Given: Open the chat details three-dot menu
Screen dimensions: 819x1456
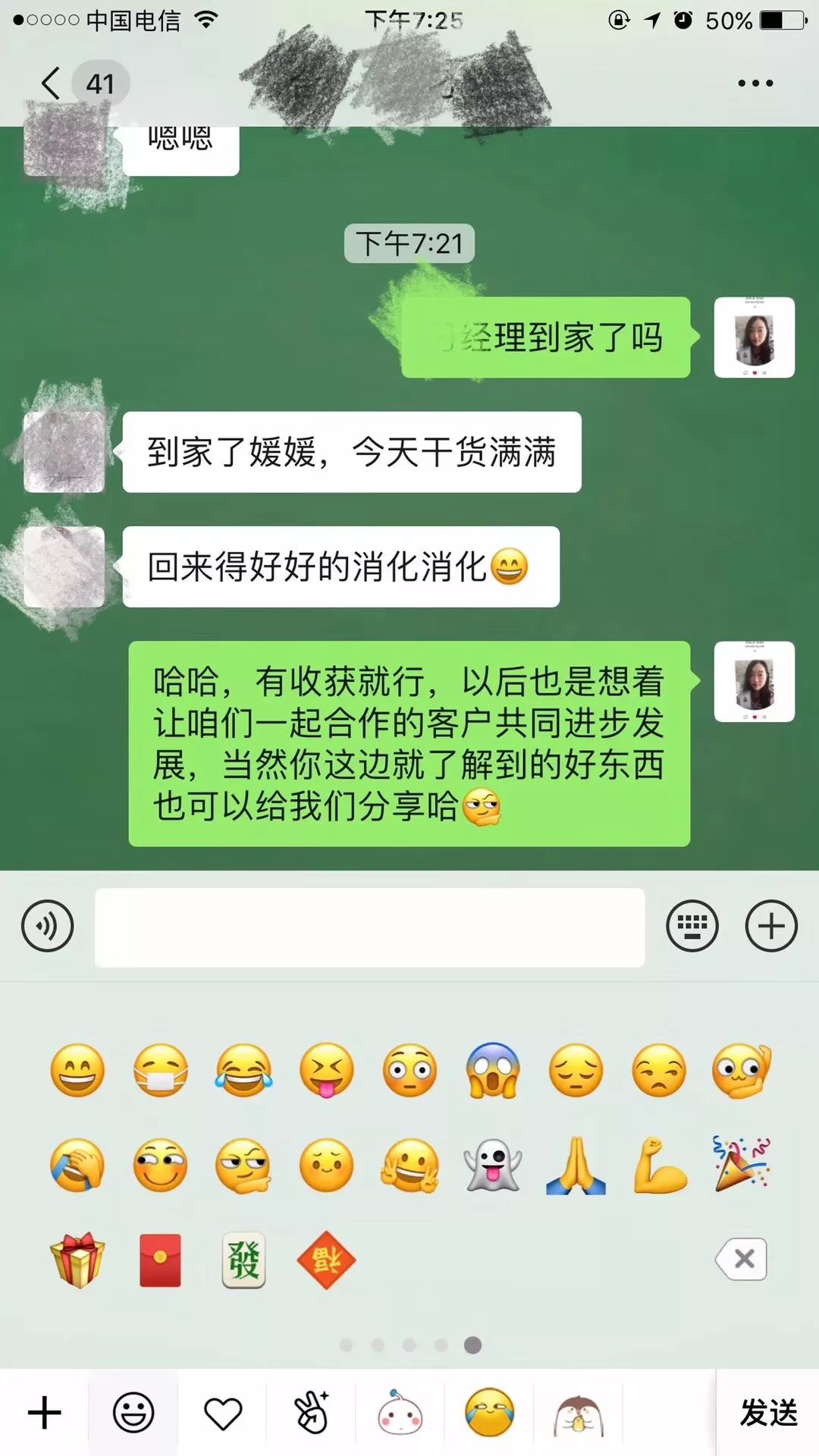Looking at the screenshot, I should 755,83.
